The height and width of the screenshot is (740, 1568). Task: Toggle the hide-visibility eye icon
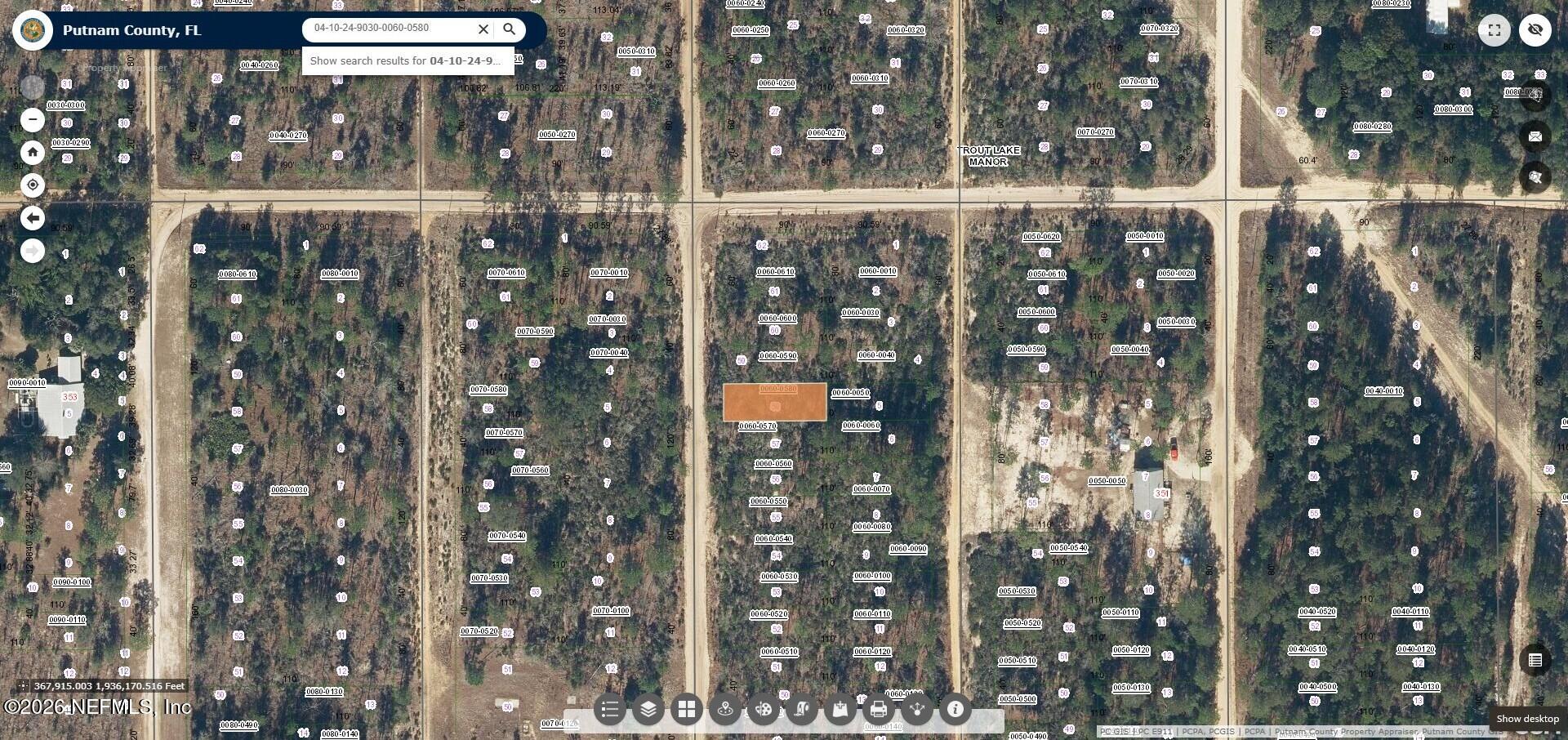pyautogui.click(x=1535, y=30)
